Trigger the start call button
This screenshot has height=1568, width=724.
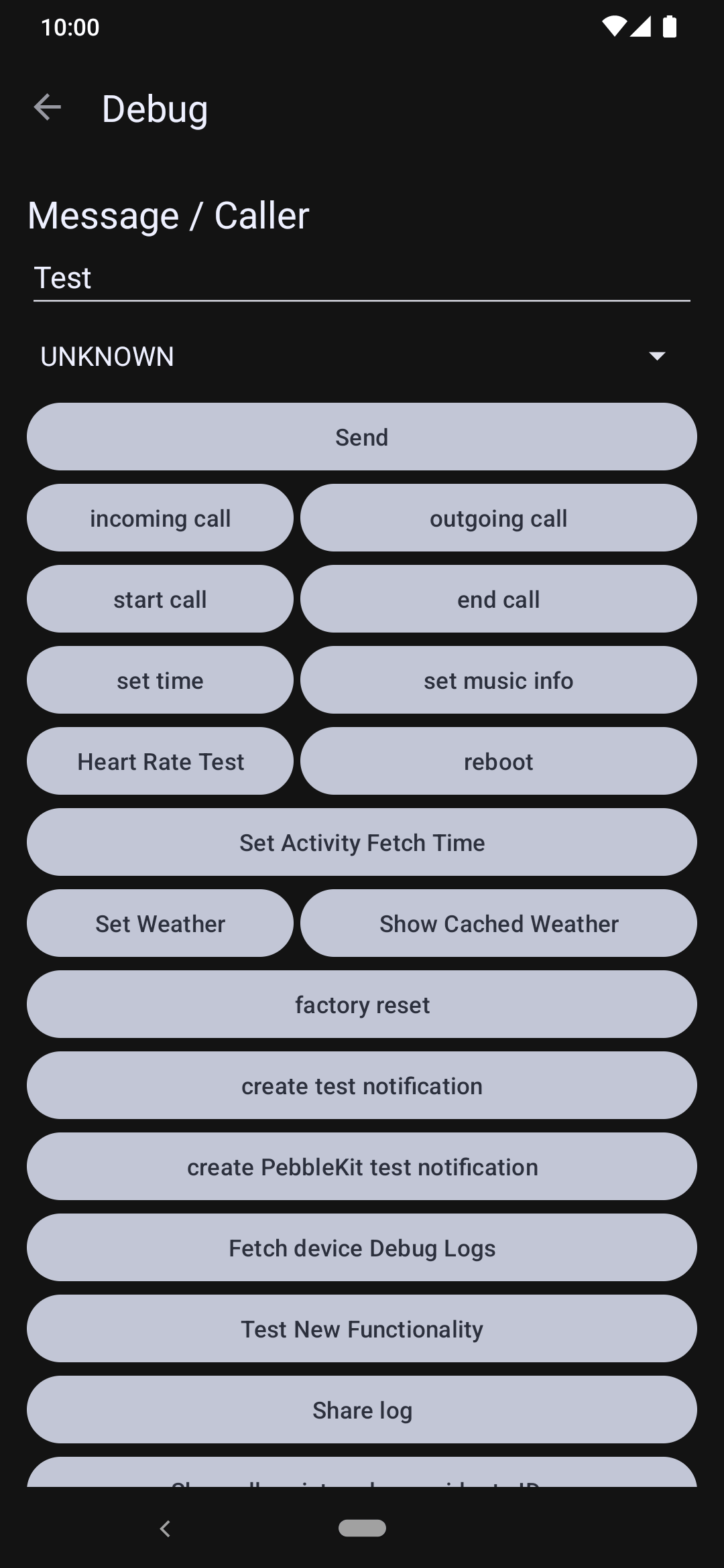click(160, 599)
